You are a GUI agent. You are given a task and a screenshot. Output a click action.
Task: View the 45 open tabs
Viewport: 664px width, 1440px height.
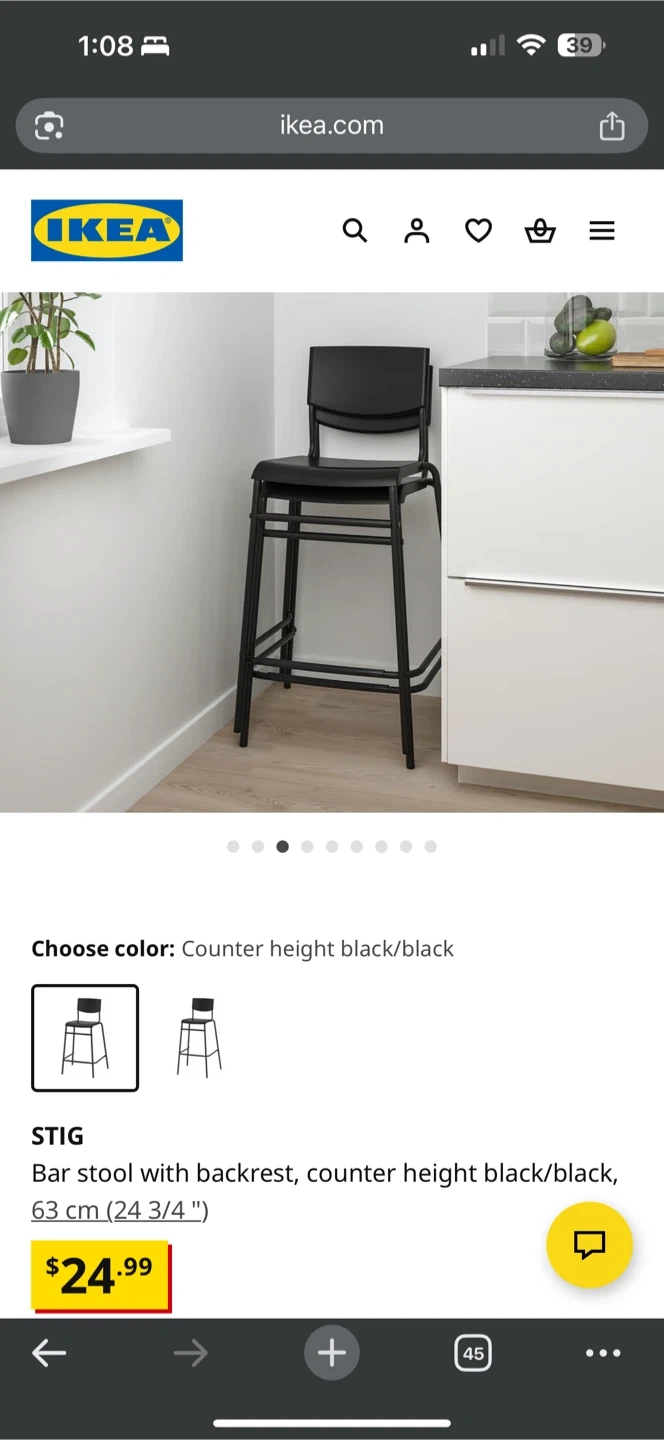pos(472,1353)
